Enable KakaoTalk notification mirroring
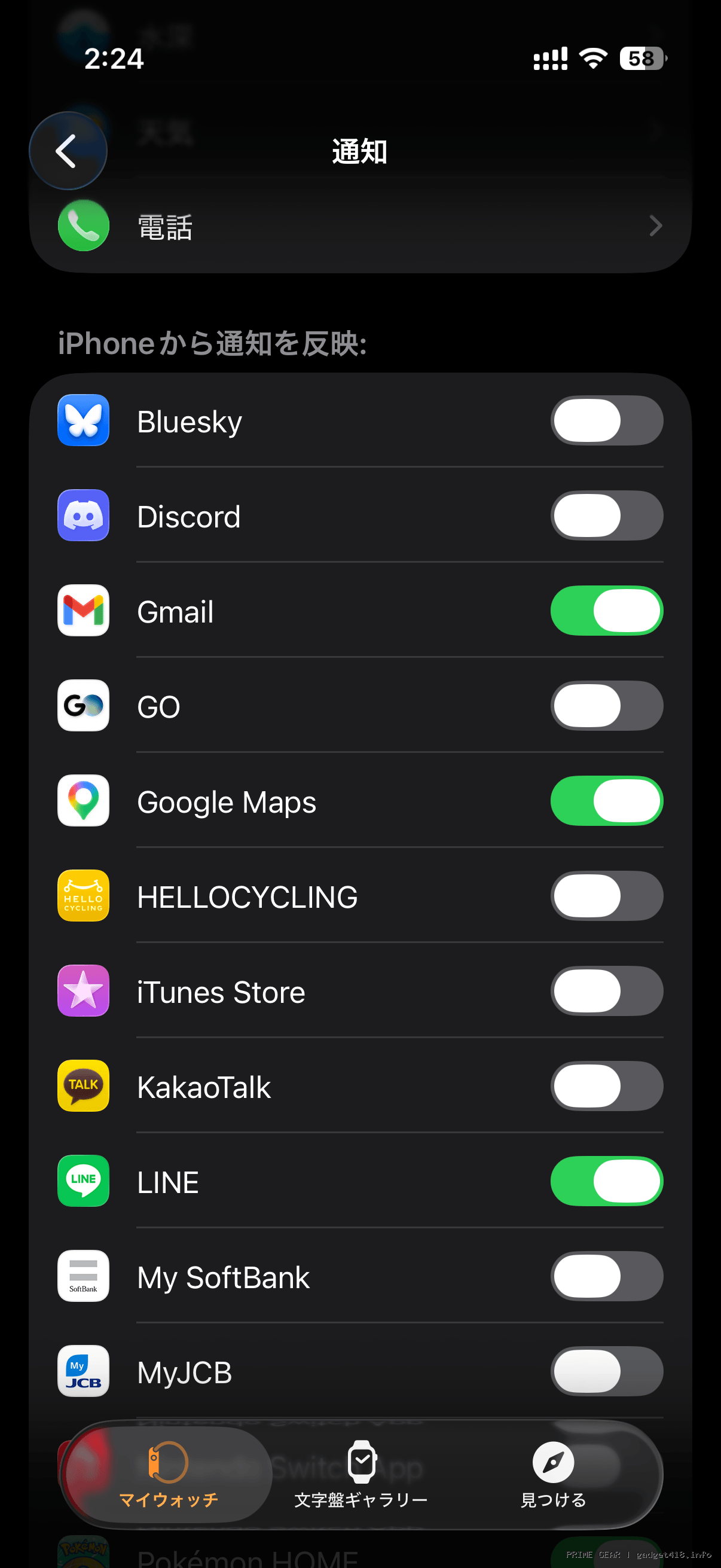 [606, 1086]
